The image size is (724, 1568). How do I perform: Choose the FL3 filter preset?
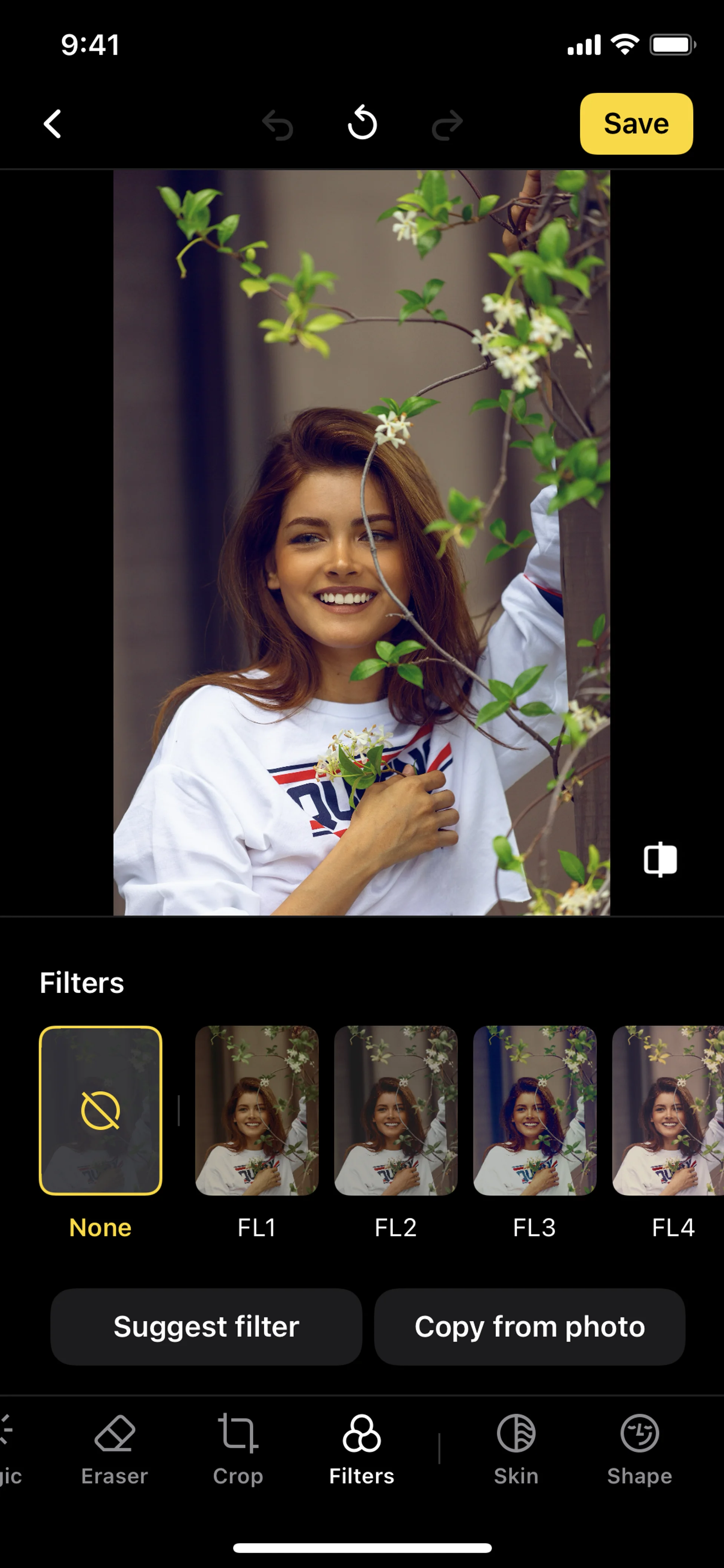pyautogui.click(x=534, y=1110)
